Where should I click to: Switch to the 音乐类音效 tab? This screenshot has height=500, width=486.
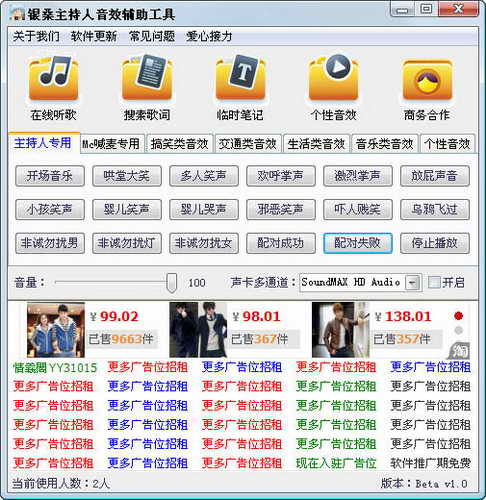point(385,144)
